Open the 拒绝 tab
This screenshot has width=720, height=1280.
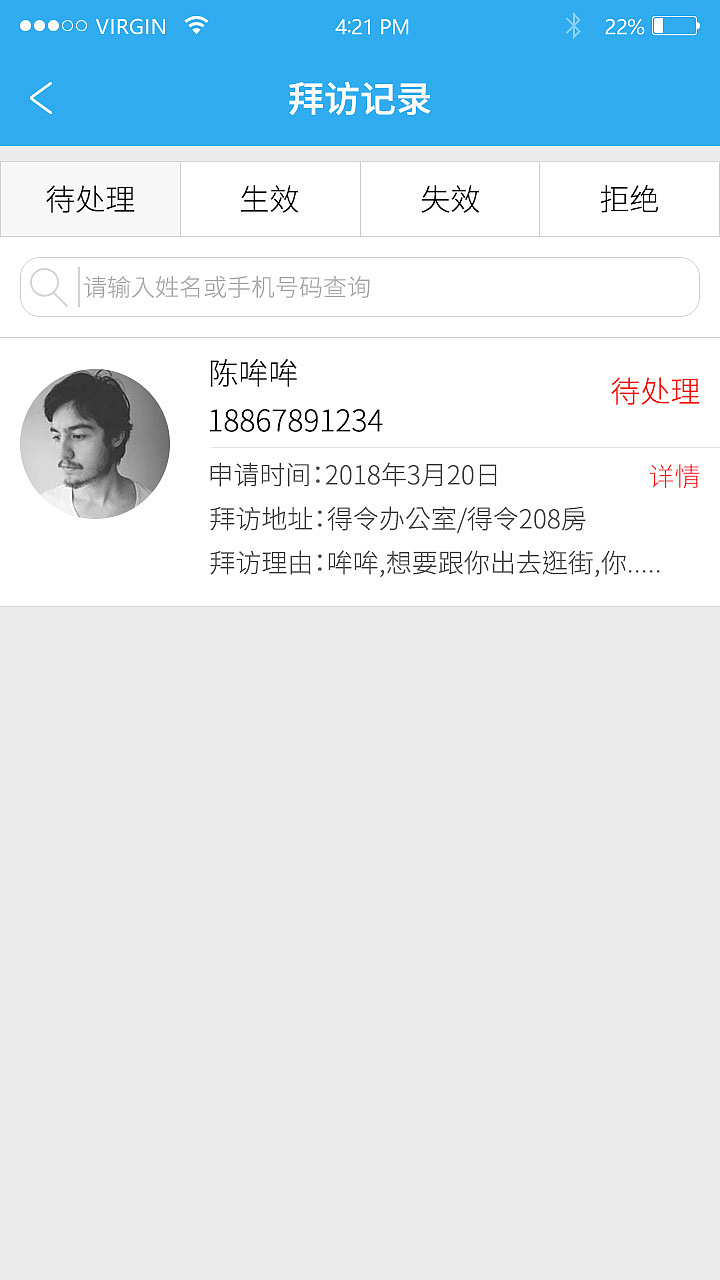pyautogui.click(x=629, y=199)
